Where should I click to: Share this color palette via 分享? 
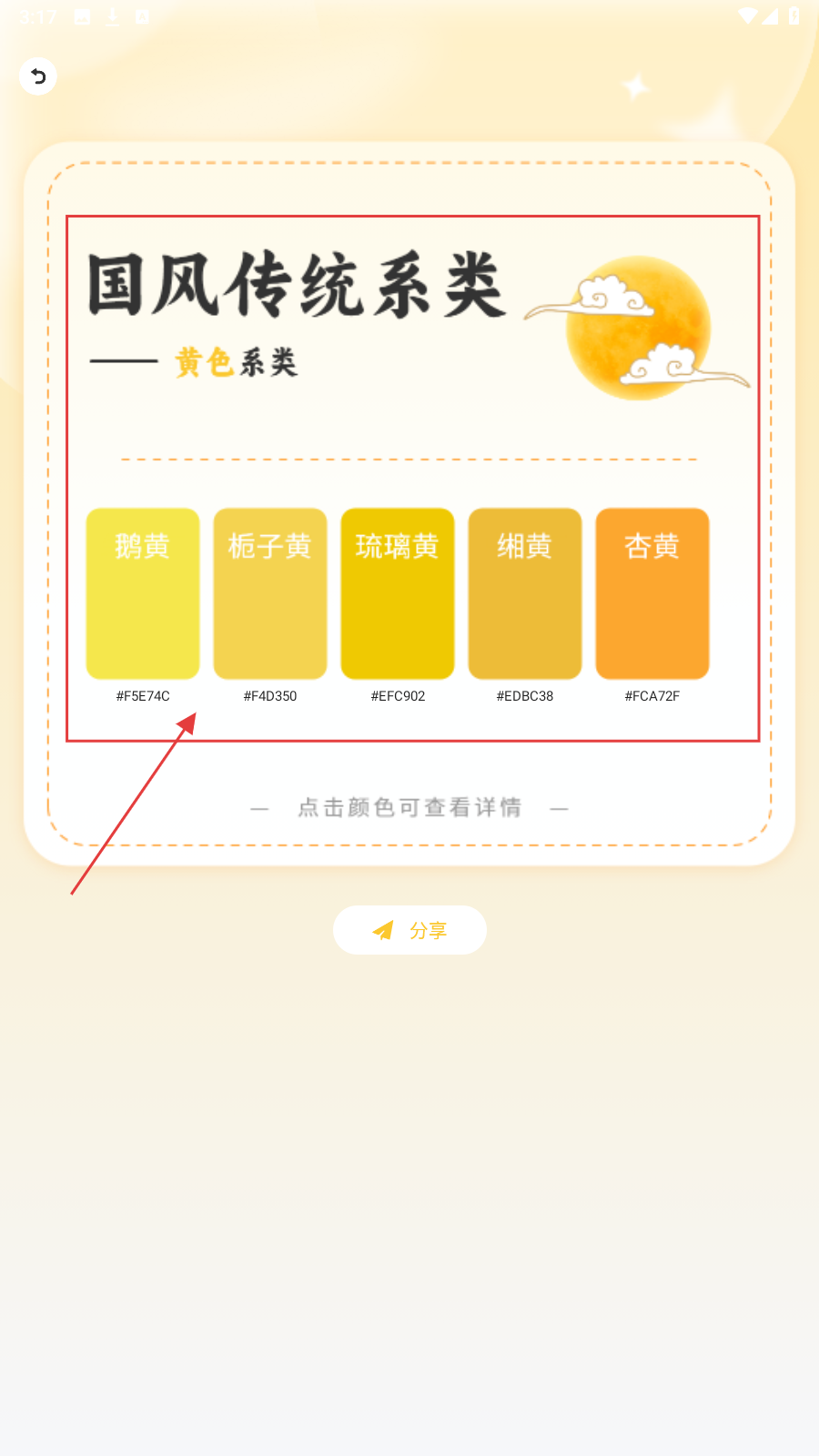point(409,930)
